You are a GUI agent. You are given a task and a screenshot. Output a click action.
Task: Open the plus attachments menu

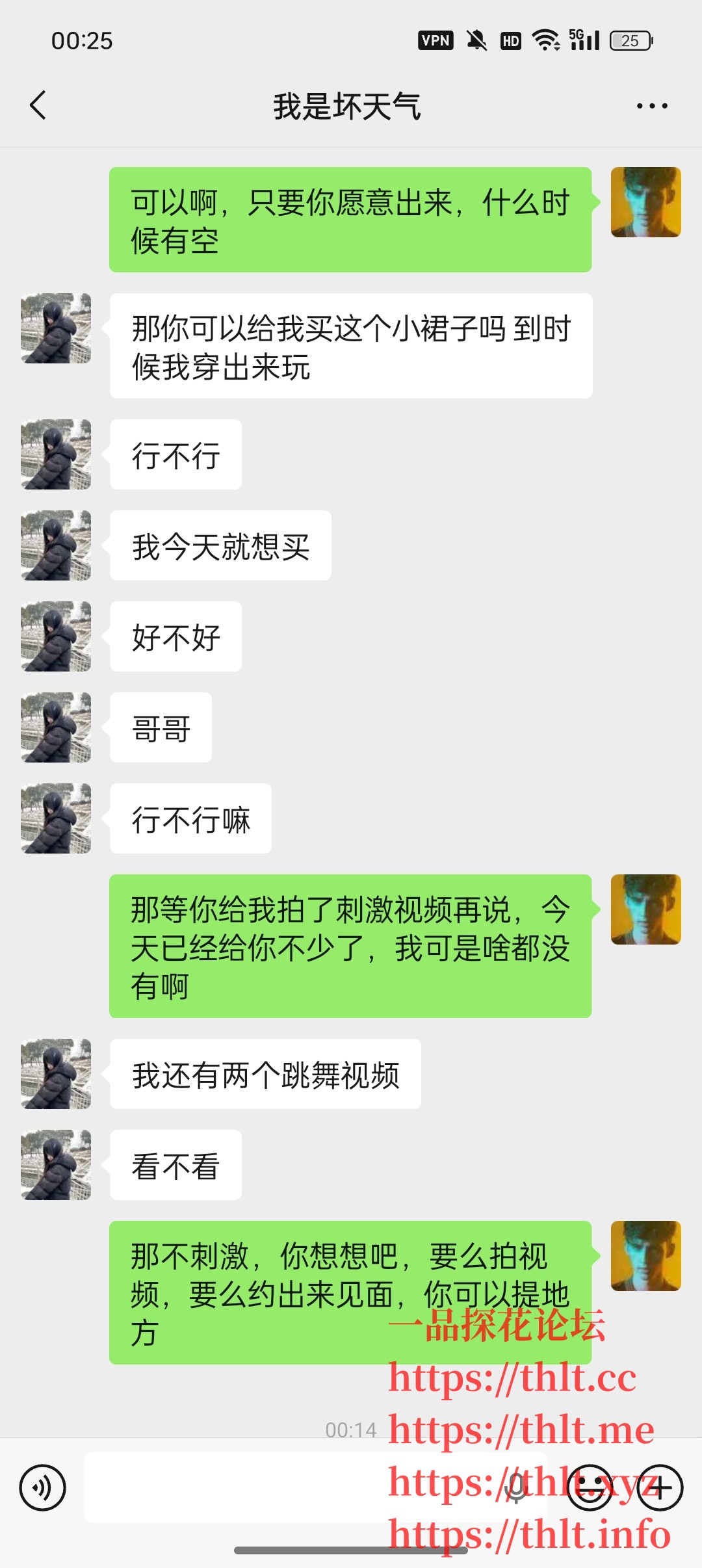tap(660, 1487)
